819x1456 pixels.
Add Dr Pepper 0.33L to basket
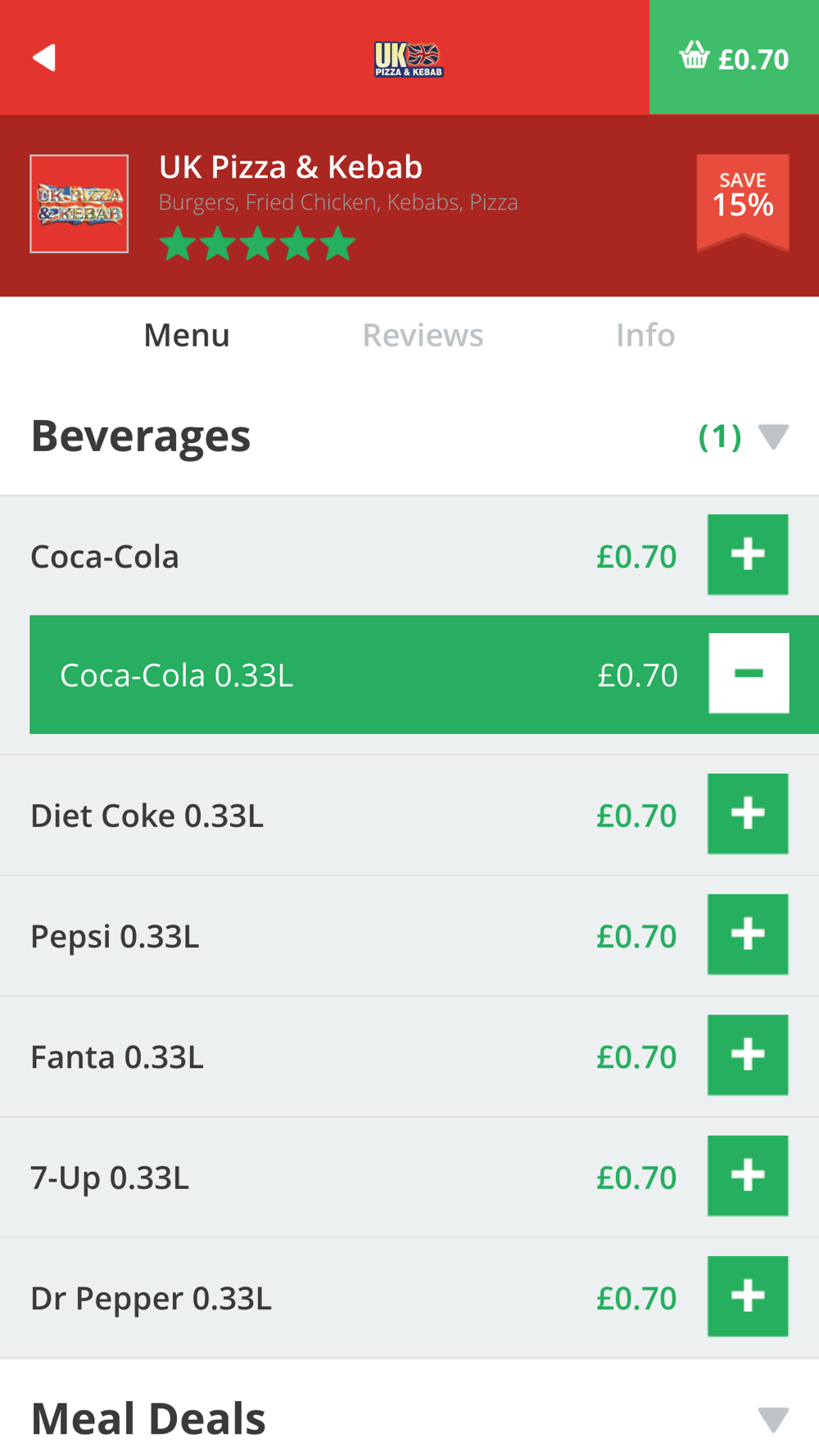click(748, 1296)
